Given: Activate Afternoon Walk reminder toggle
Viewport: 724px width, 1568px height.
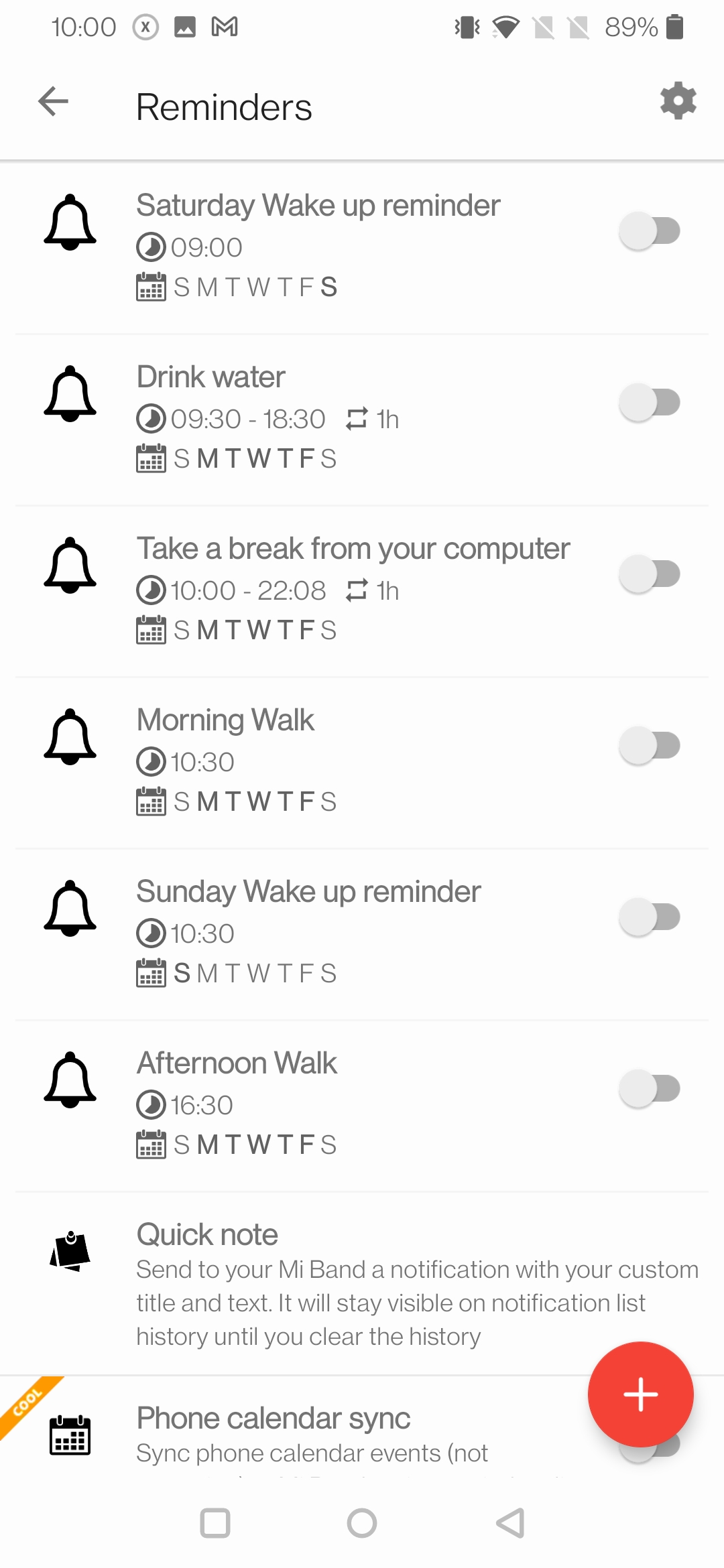Looking at the screenshot, I should (650, 1089).
